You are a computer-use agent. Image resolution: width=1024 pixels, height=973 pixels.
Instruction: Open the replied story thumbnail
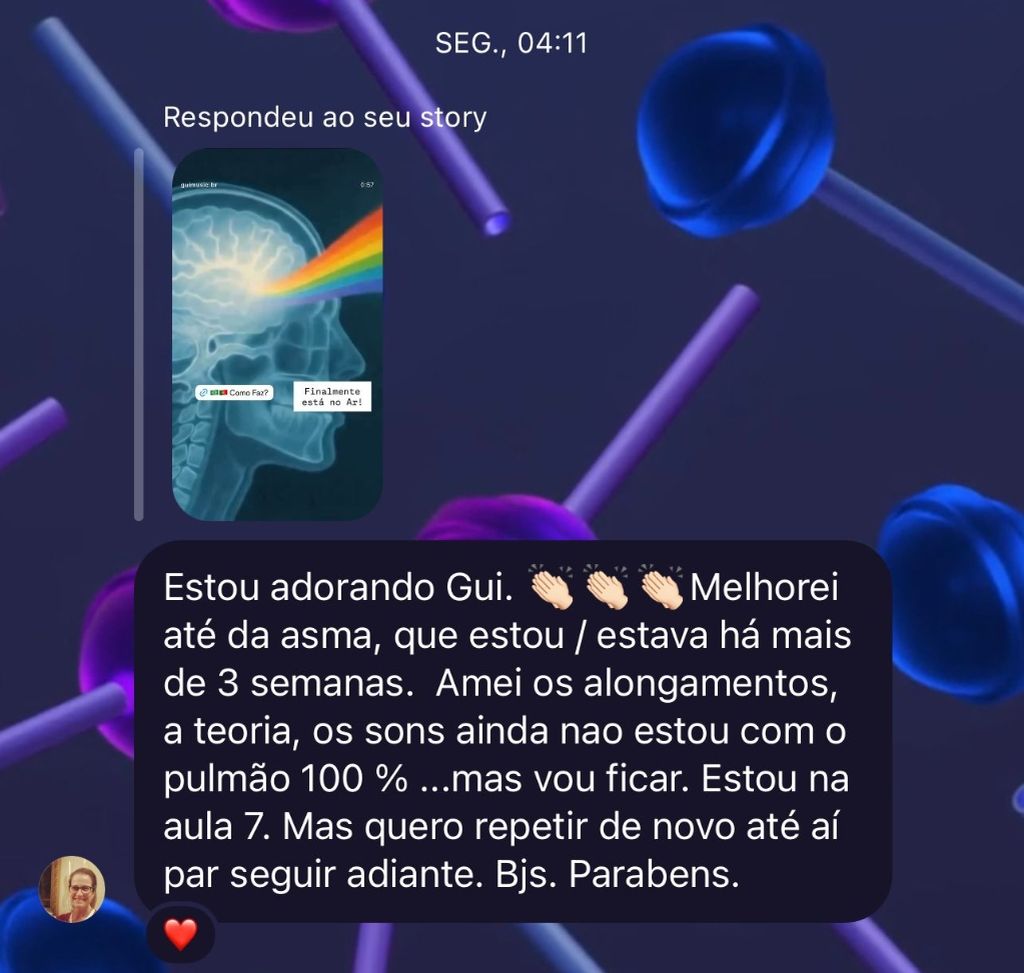[x=277, y=334]
